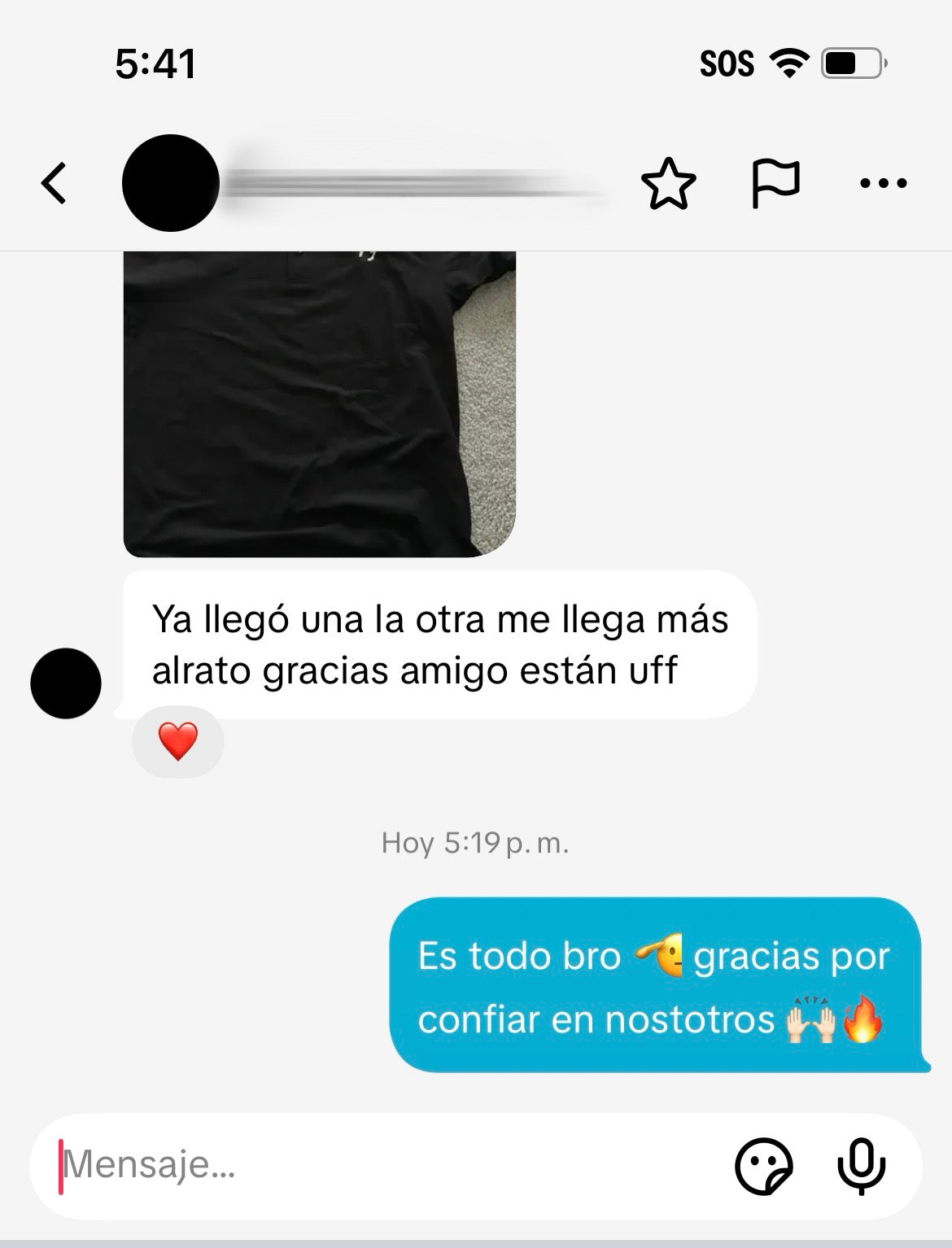Tap the sender avatar beside the message
This screenshot has width=952, height=1248.
click(66, 683)
